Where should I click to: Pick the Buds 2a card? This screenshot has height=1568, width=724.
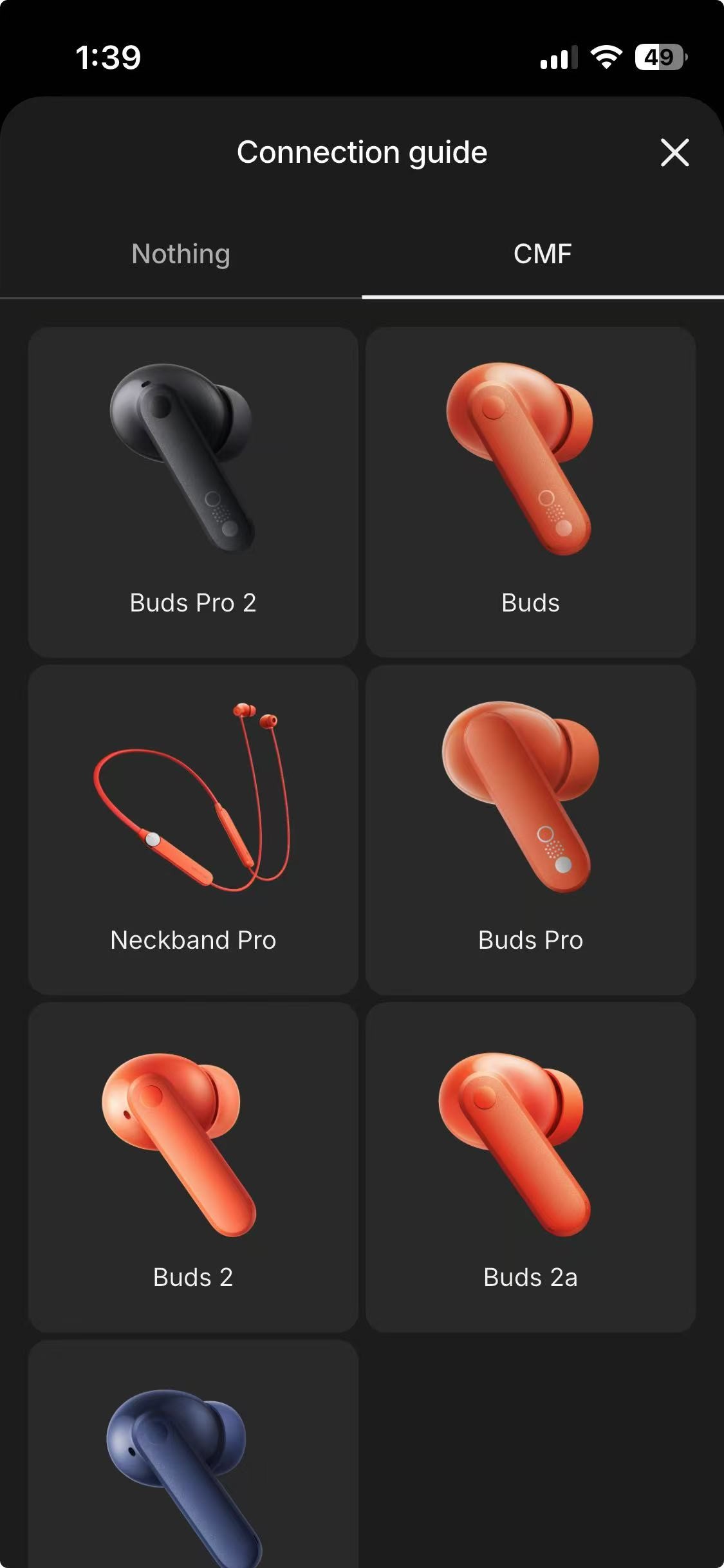click(530, 1166)
